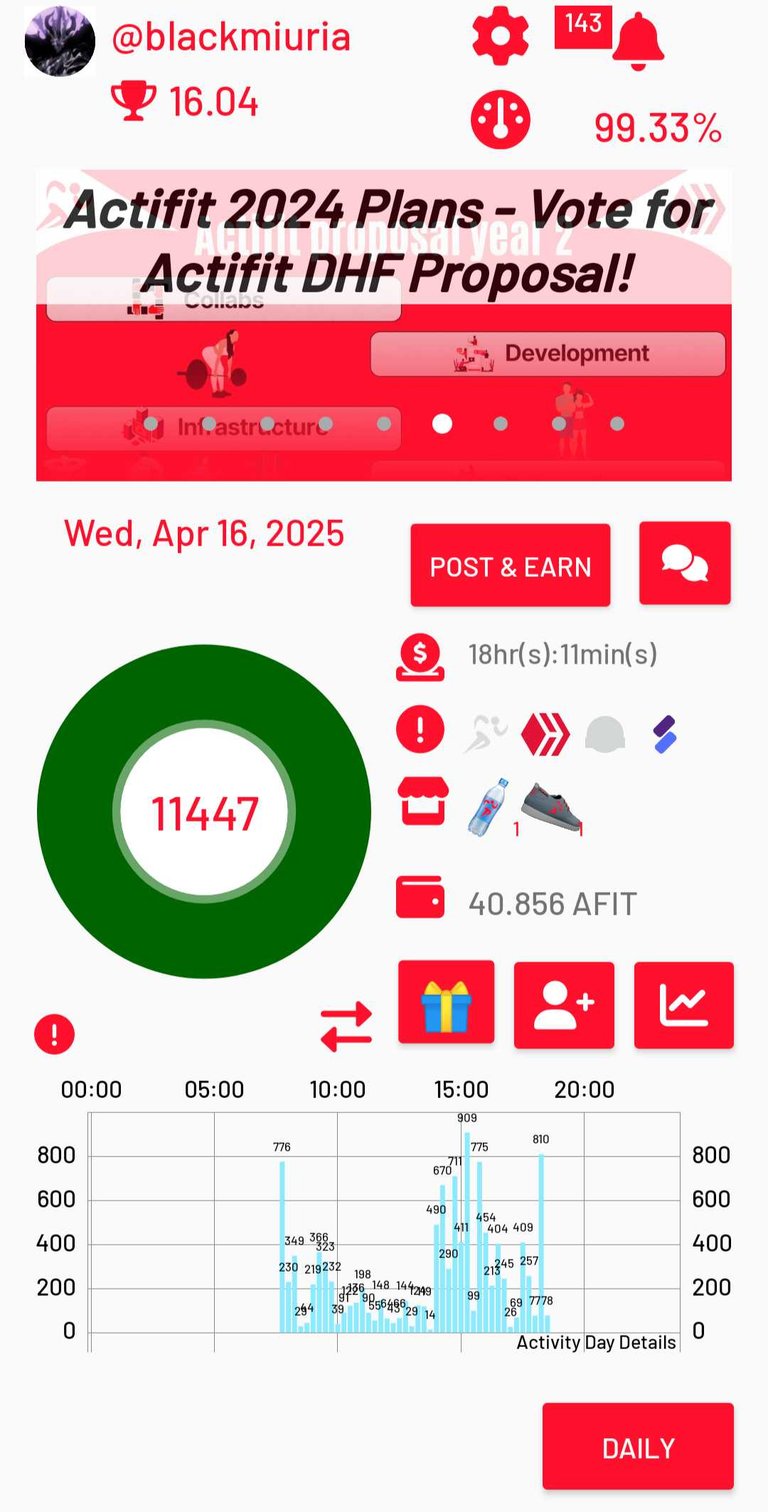The height and width of the screenshot is (1512, 768).
Task: Open the voting power gauge icon
Action: tap(500, 121)
